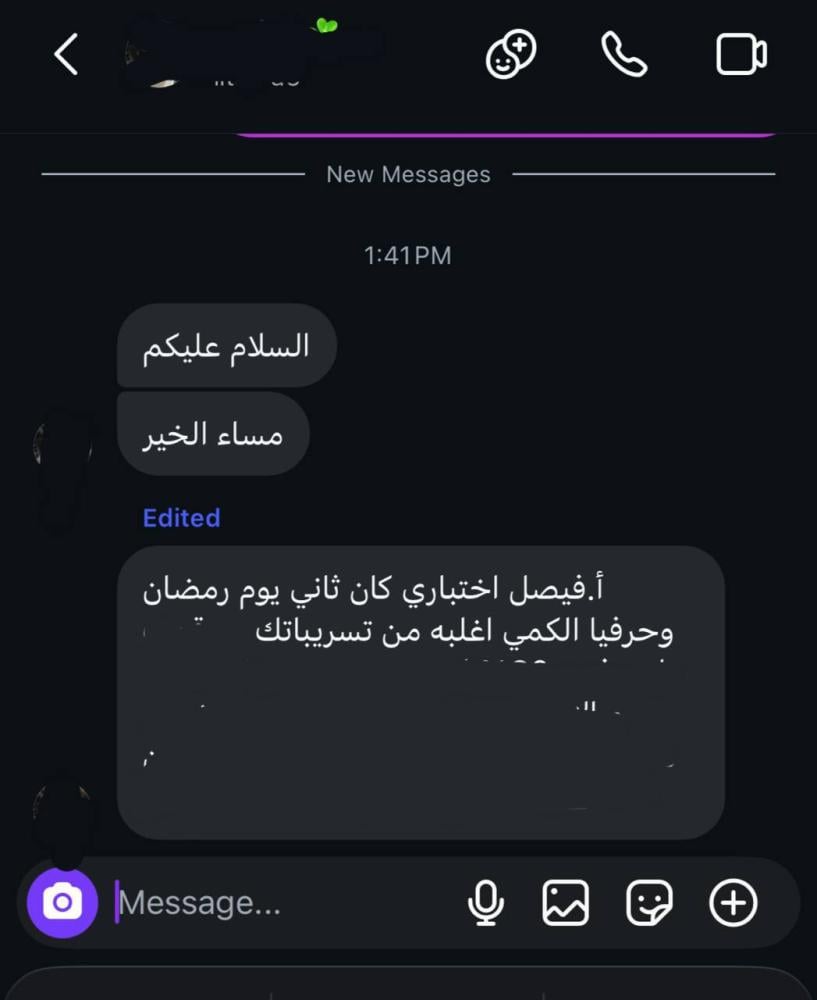Screen dimensions: 817x1000
Task: Open more options with the plus icon
Action: [733, 904]
